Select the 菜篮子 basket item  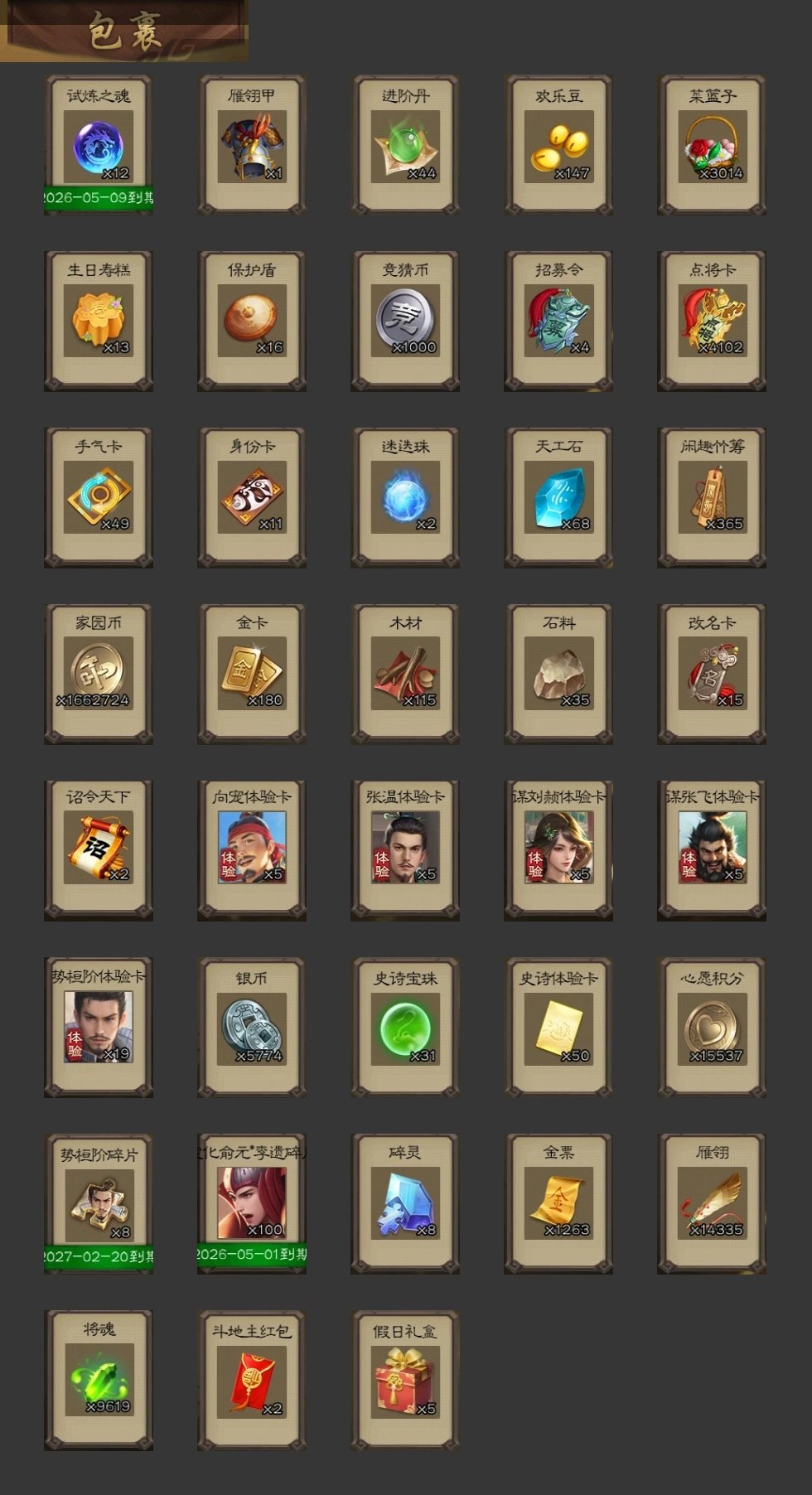click(712, 146)
